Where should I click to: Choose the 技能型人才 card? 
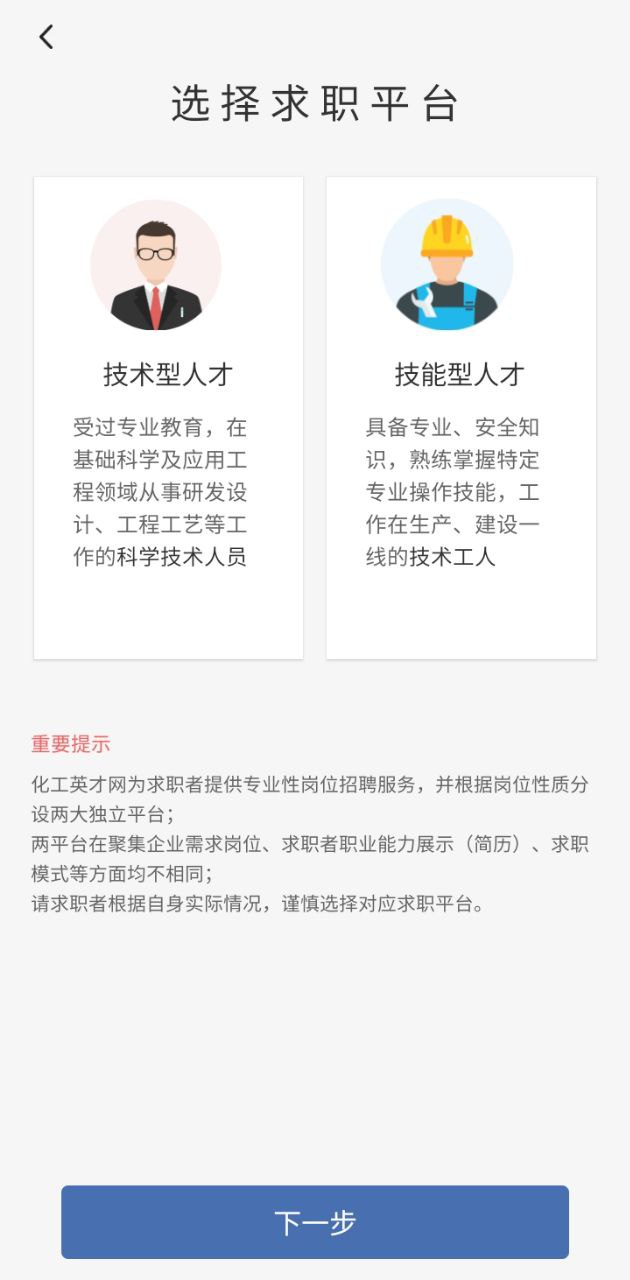coord(461,418)
